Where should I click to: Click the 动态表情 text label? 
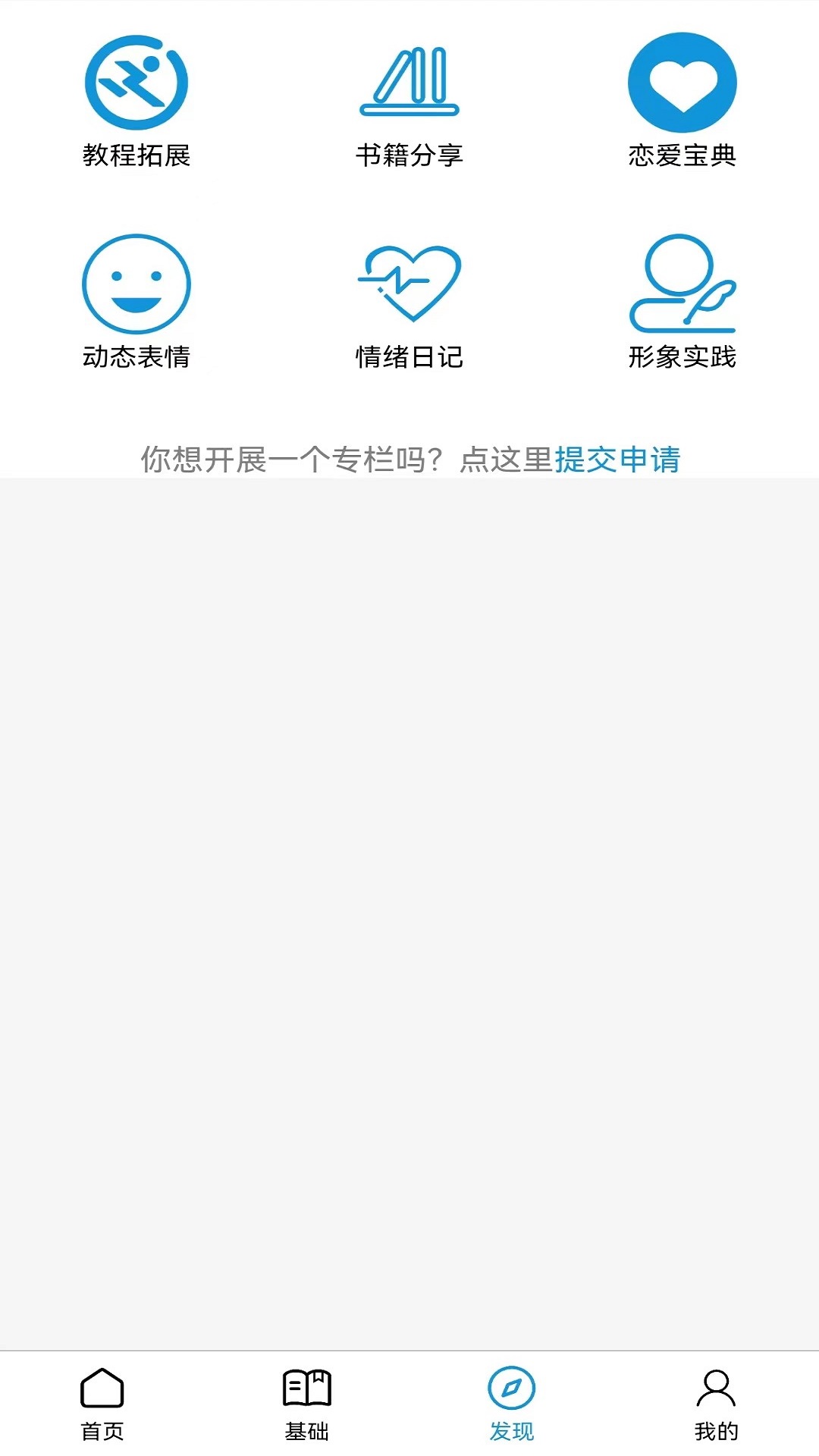[137, 355]
